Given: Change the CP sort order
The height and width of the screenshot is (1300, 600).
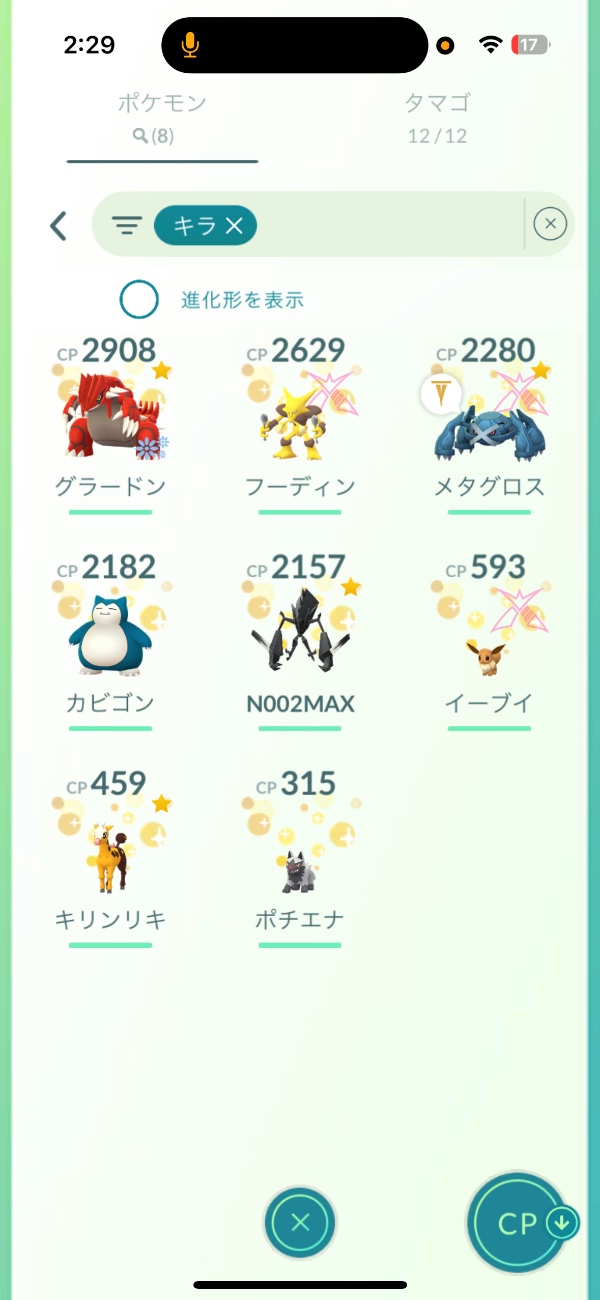Looking at the screenshot, I should (x=519, y=1224).
